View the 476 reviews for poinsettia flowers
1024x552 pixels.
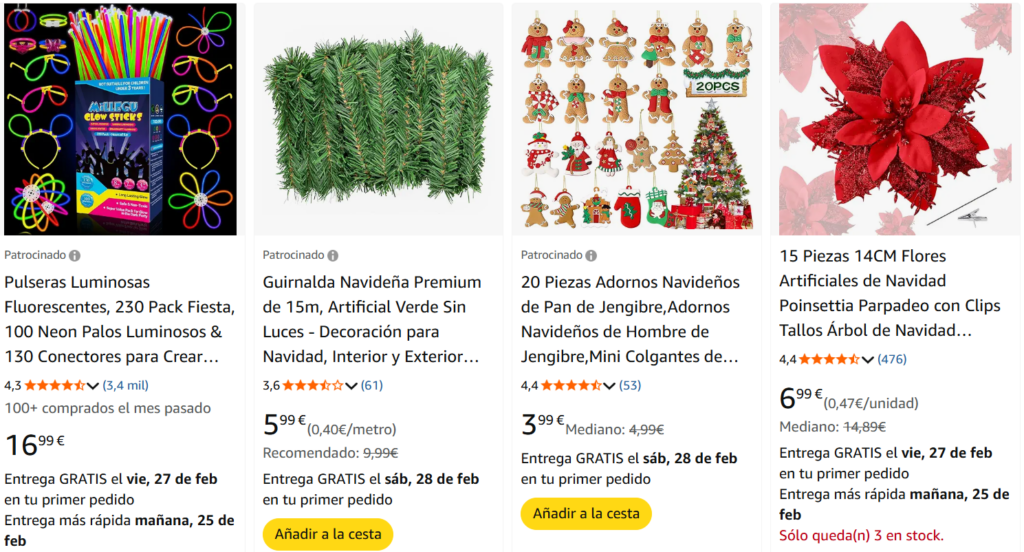[x=892, y=359]
